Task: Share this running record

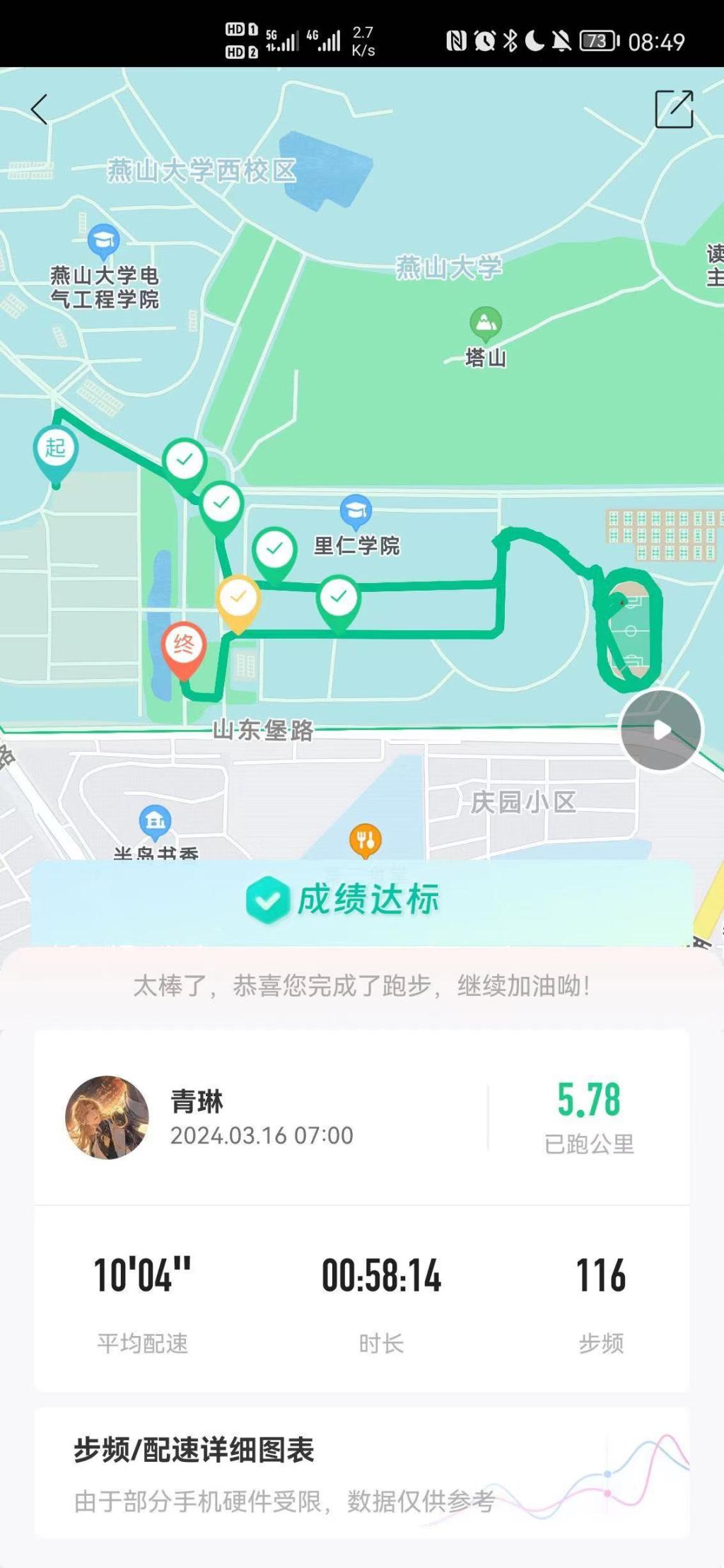Action: tap(674, 110)
